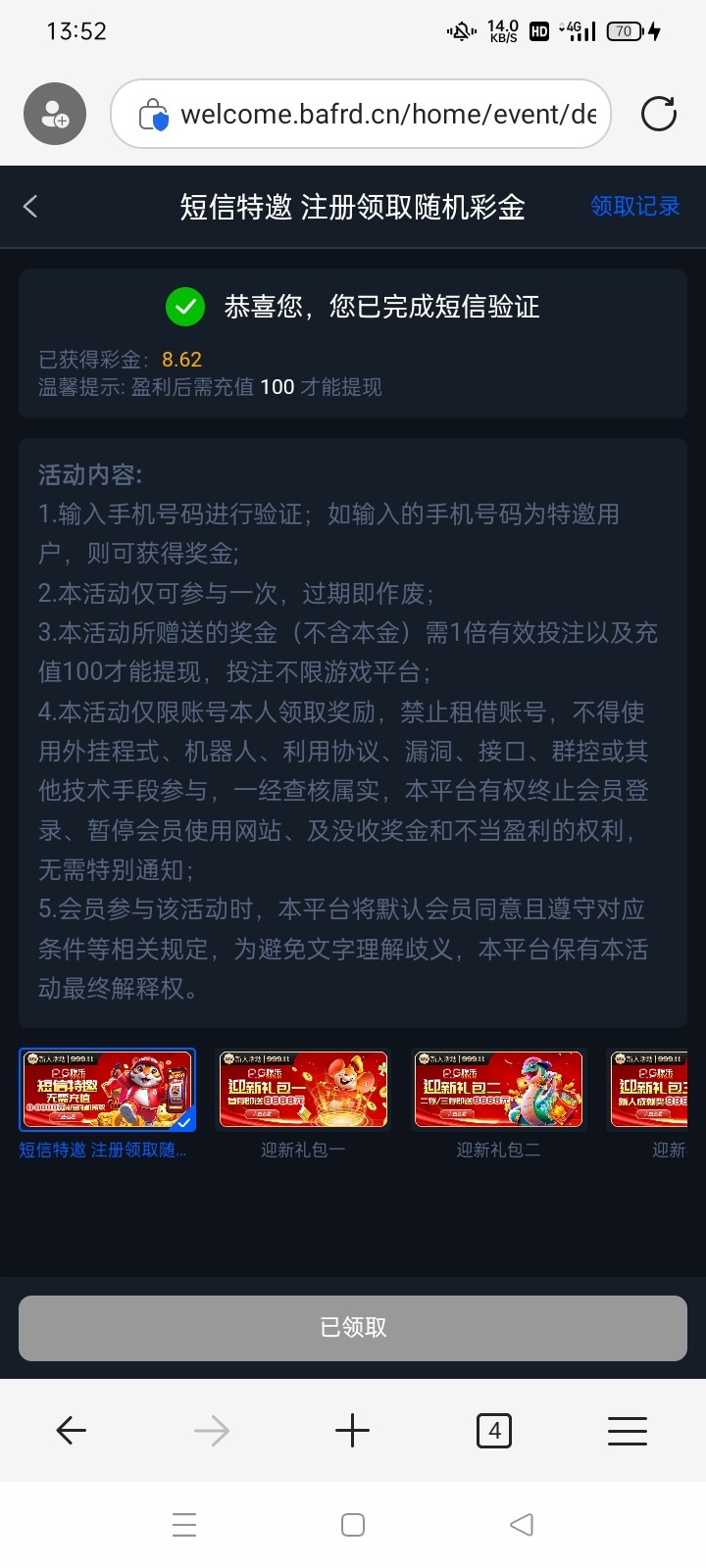Open a new browser tab

click(352, 1431)
